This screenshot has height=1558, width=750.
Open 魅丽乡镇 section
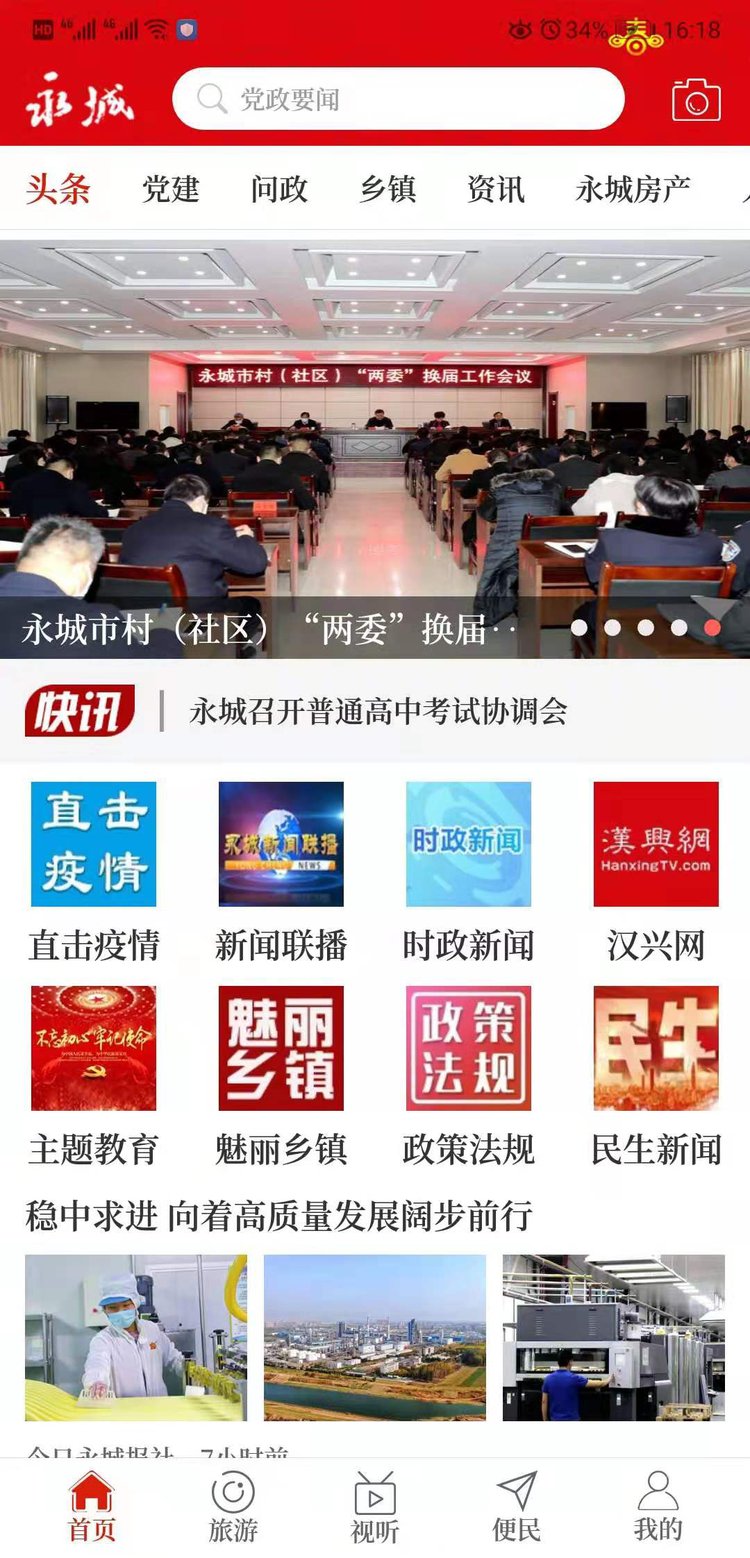281,1076
